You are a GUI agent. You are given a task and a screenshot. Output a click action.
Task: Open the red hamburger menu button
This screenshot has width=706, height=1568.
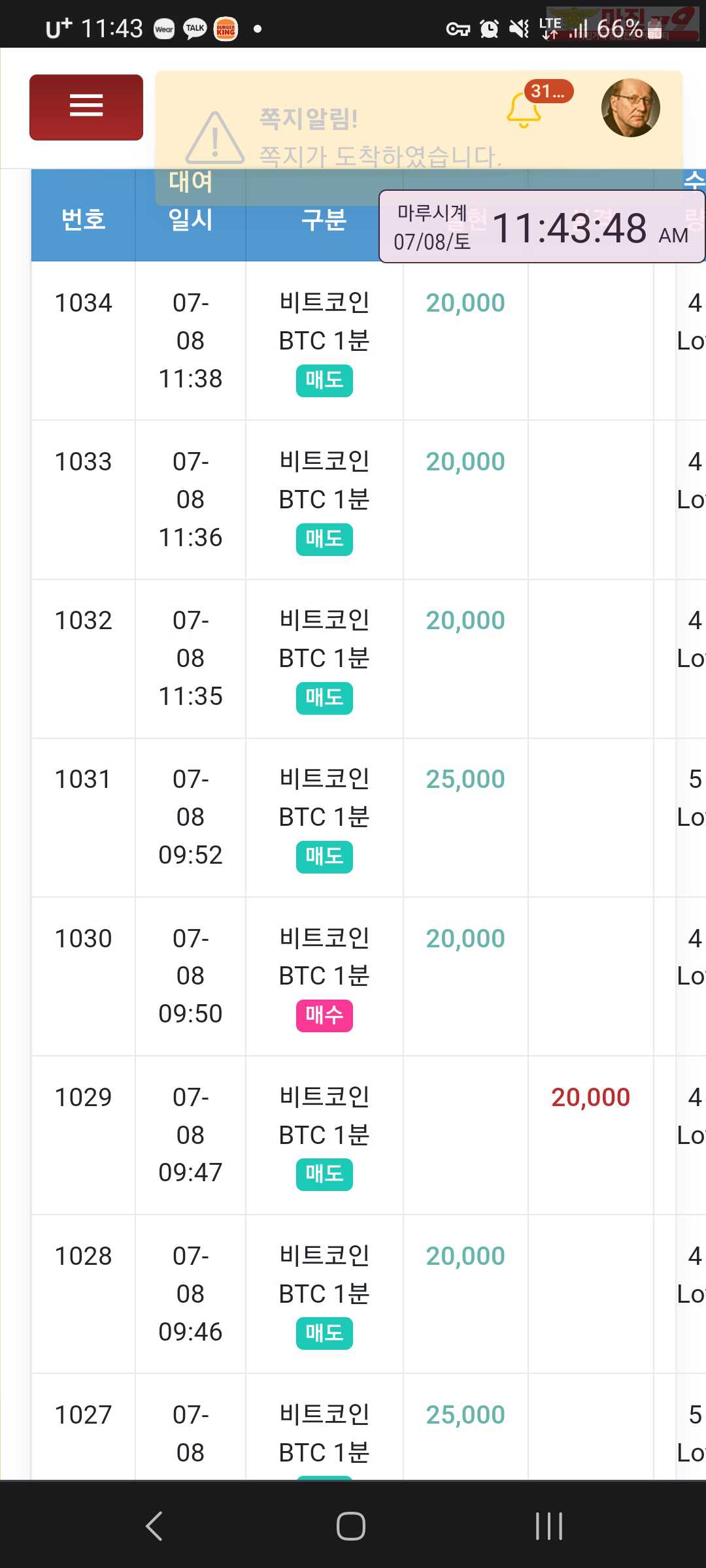(86, 107)
